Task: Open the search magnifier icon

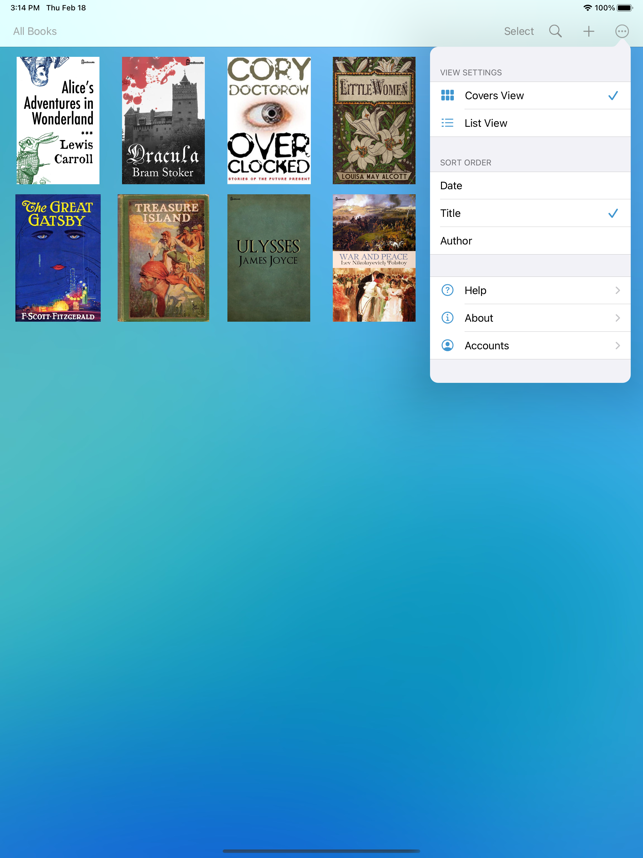Action: pos(555,31)
